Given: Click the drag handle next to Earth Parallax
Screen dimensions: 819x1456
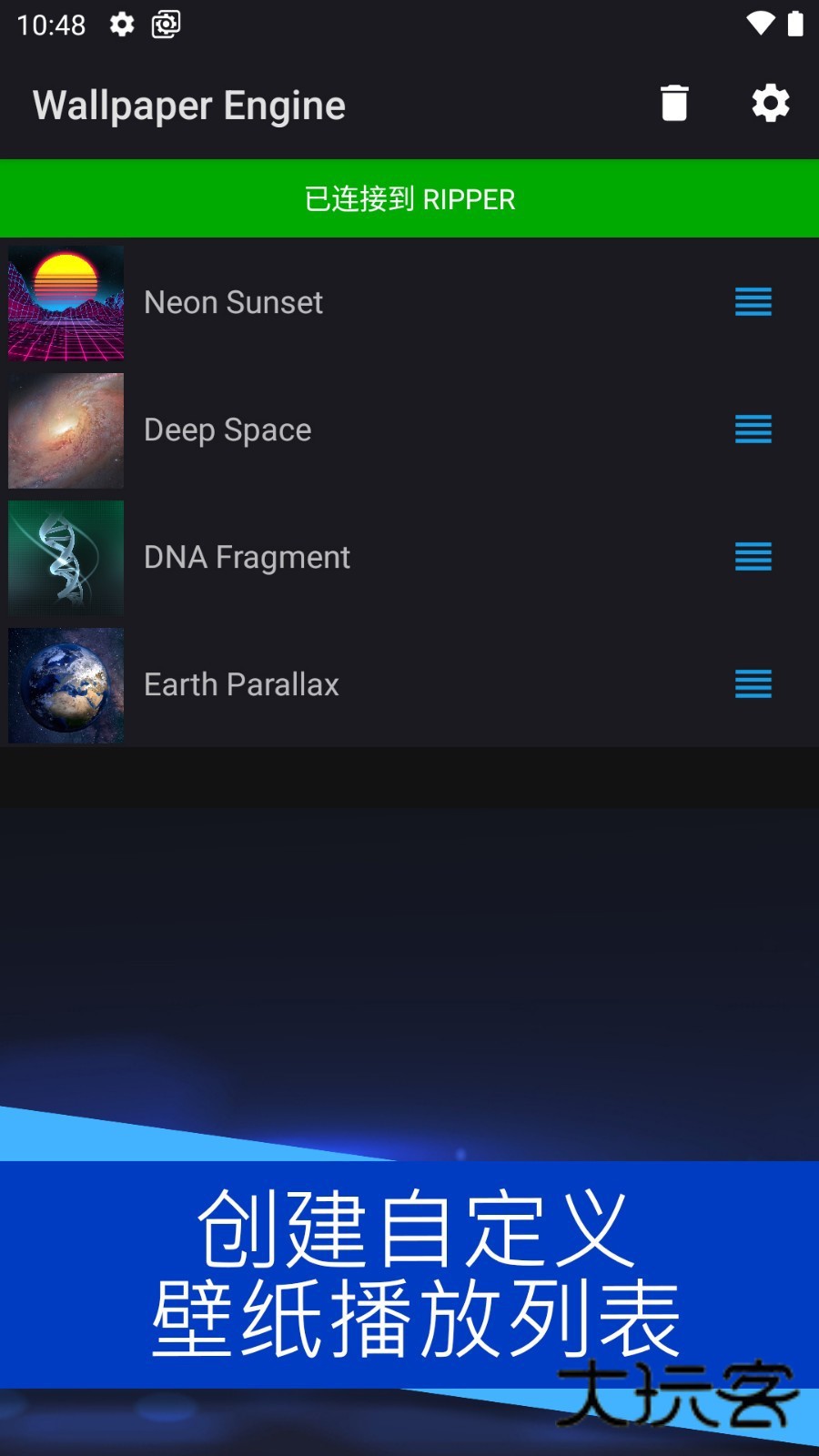Looking at the screenshot, I should click(753, 685).
